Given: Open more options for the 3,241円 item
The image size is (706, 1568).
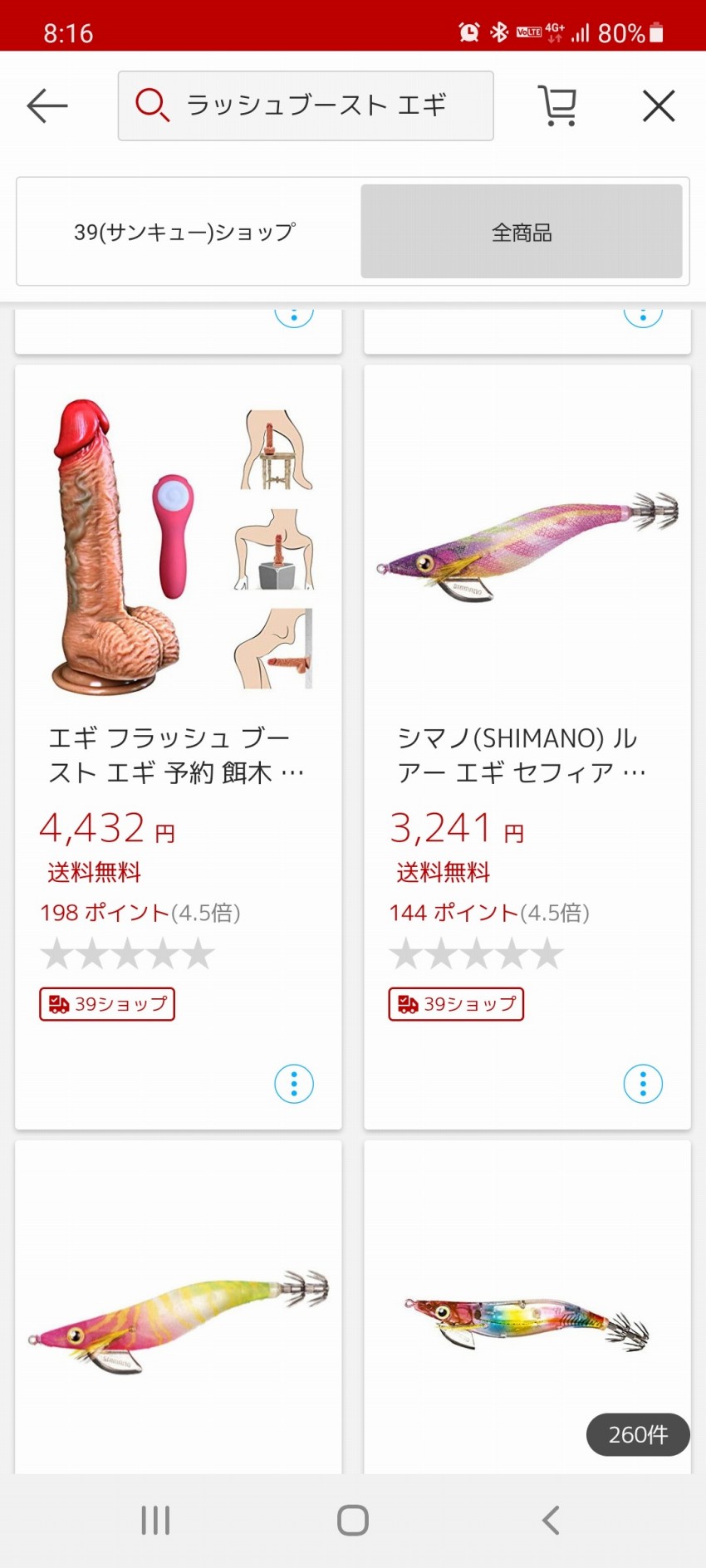Looking at the screenshot, I should coord(643,1084).
